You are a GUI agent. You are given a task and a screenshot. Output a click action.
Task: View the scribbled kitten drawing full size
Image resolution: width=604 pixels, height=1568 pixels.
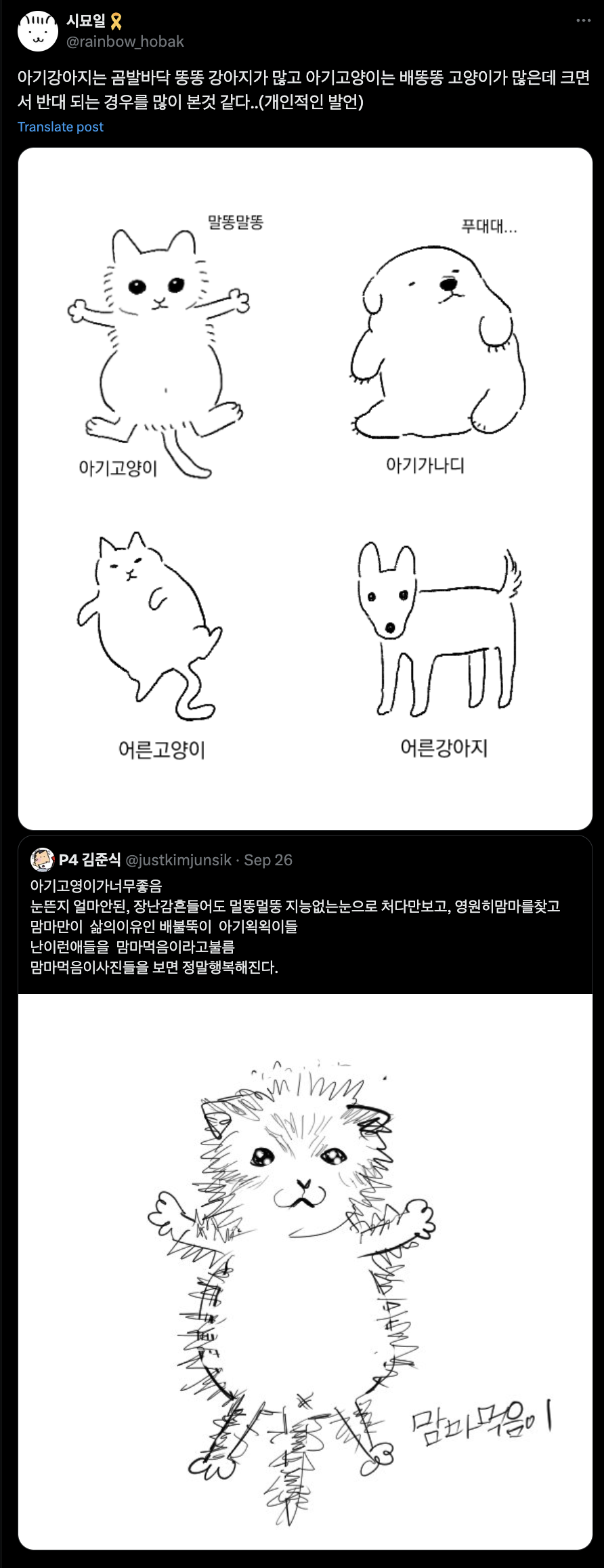[305, 1271]
